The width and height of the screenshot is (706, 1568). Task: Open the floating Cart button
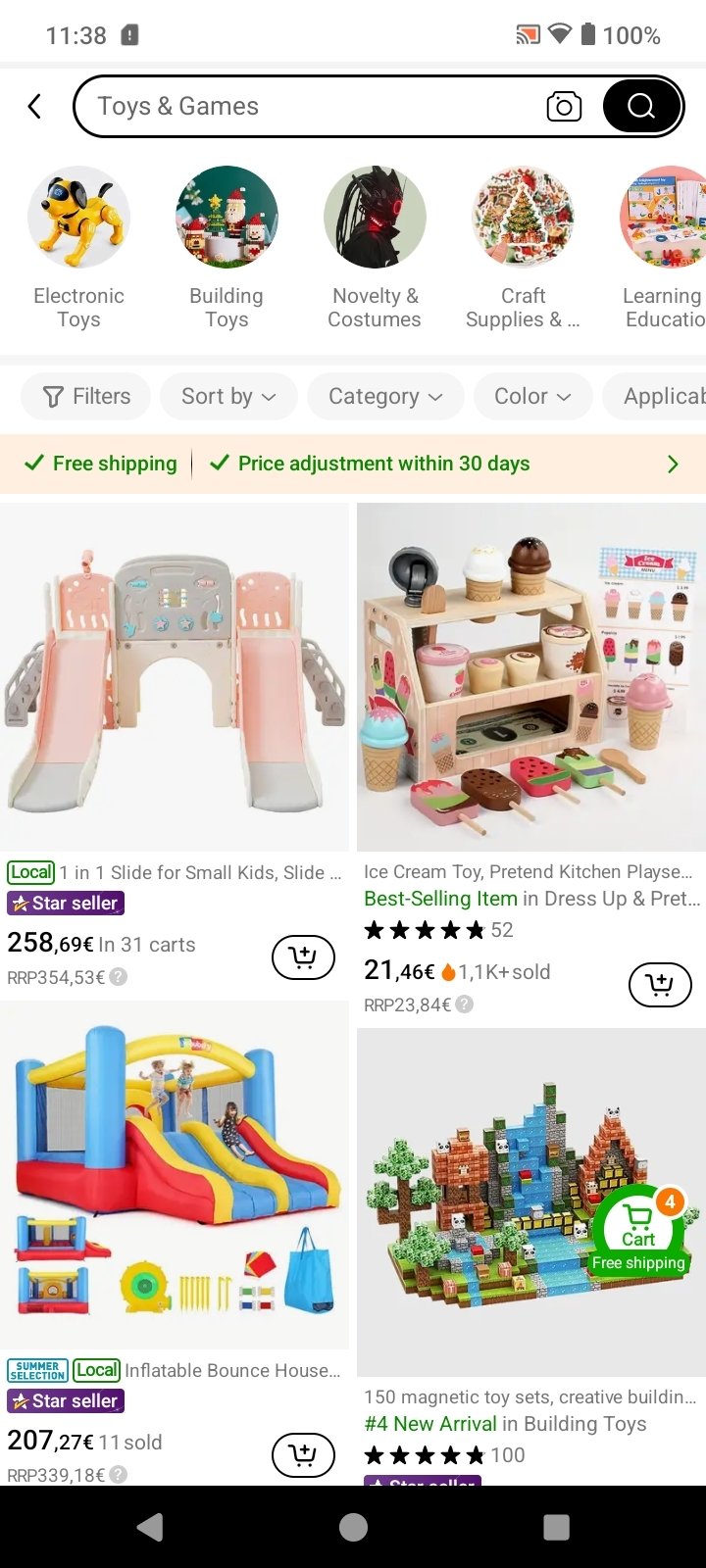639,1229
